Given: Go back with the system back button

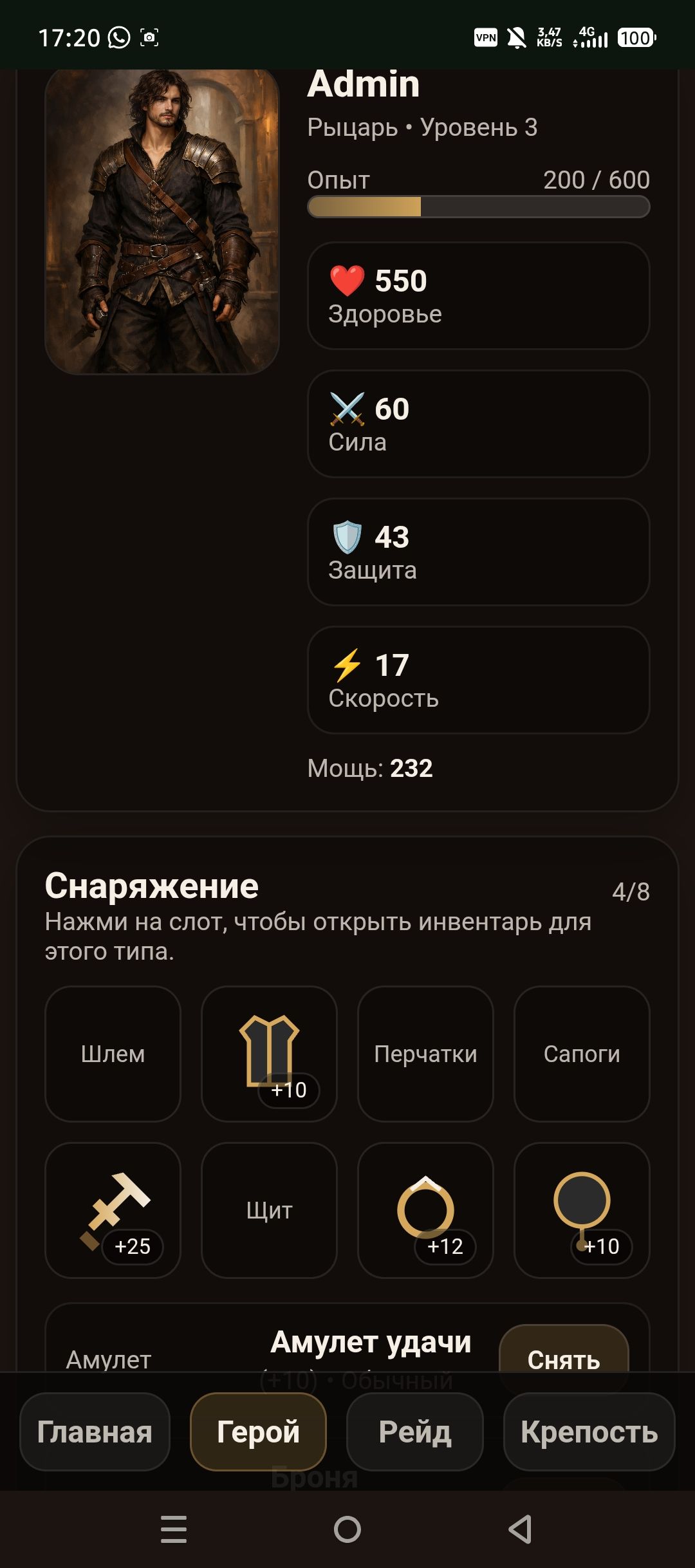Looking at the screenshot, I should pyautogui.click(x=520, y=1529).
